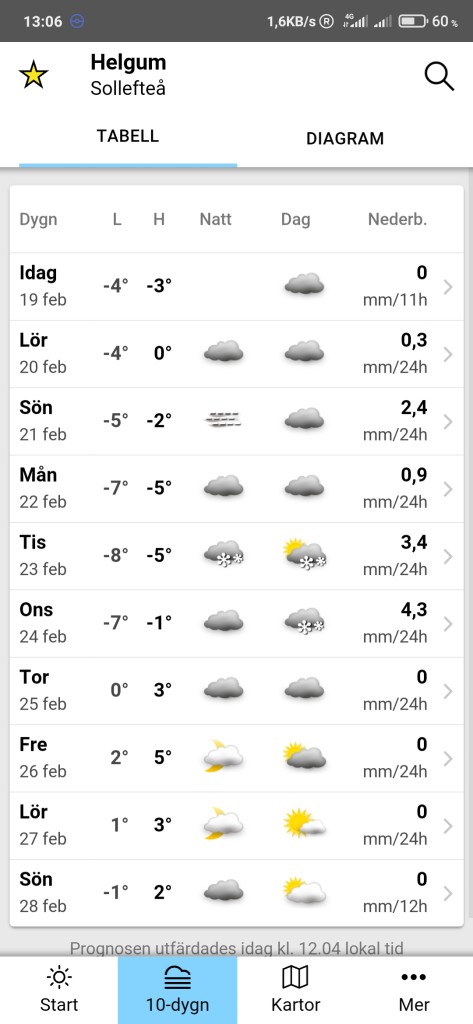The image size is (473, 1024).
Task: Open the Lör 27 feb forecast row
Action: pos(236,825)
